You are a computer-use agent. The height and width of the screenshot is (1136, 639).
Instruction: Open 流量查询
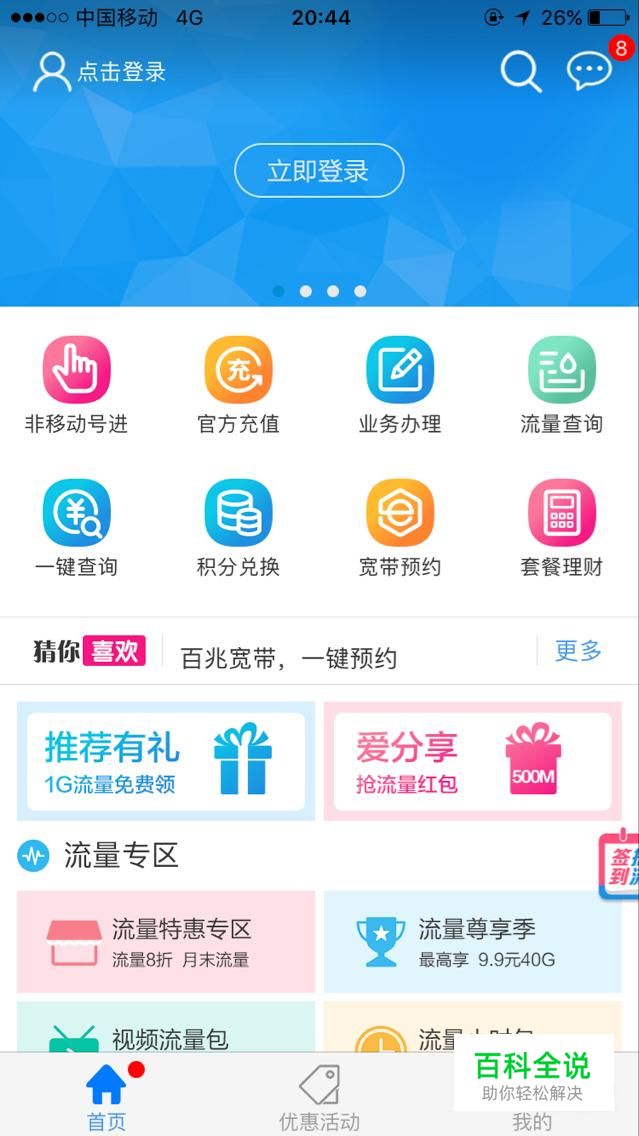[x=561, y=387]
